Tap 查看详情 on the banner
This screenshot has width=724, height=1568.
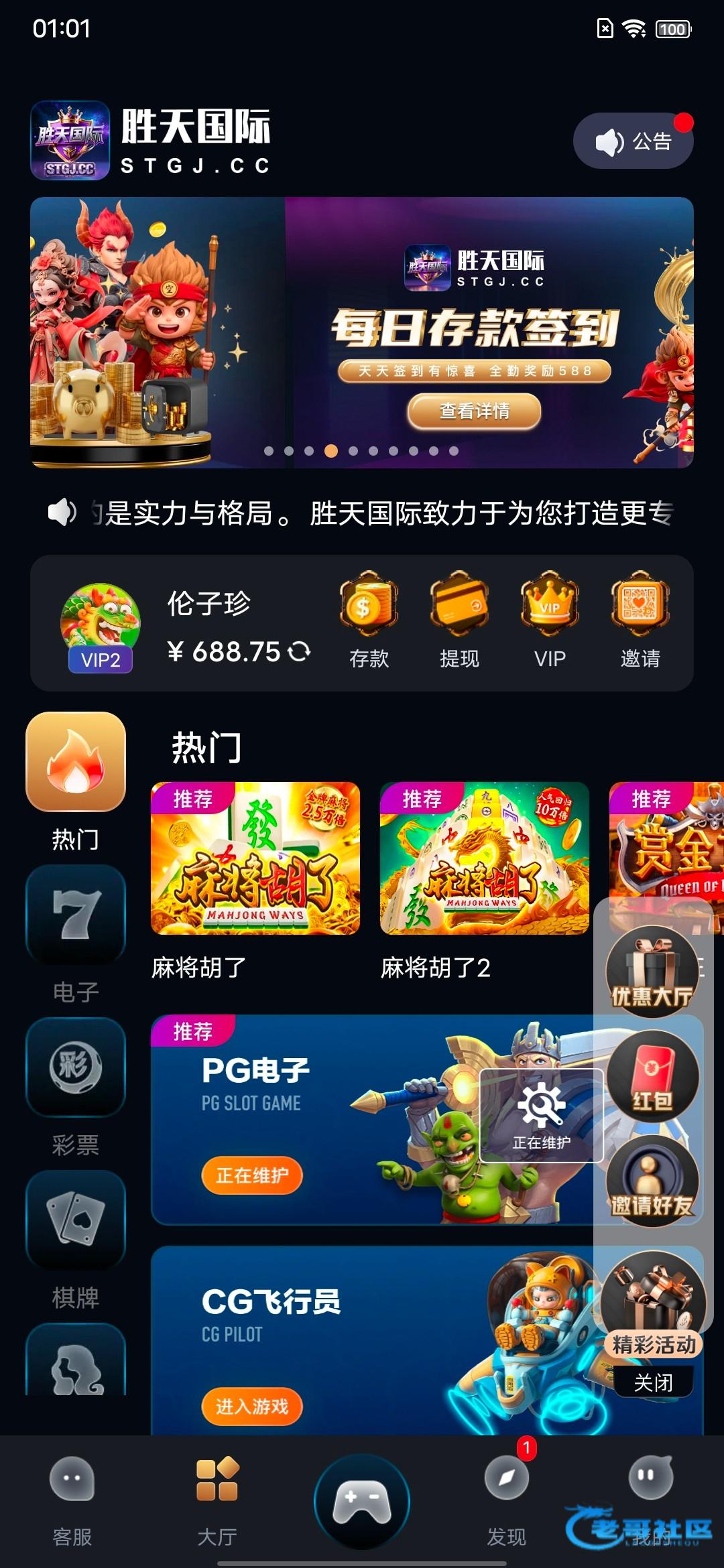(x=474, y=411)
